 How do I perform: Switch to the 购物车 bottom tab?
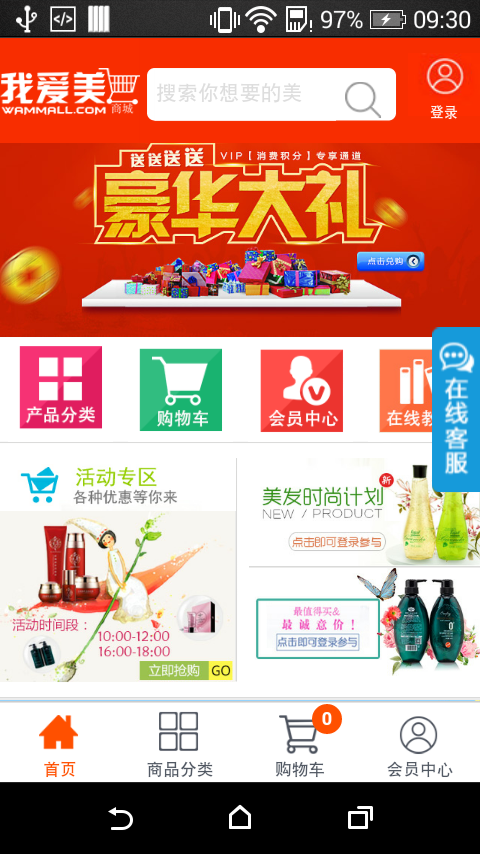point(300,745)
